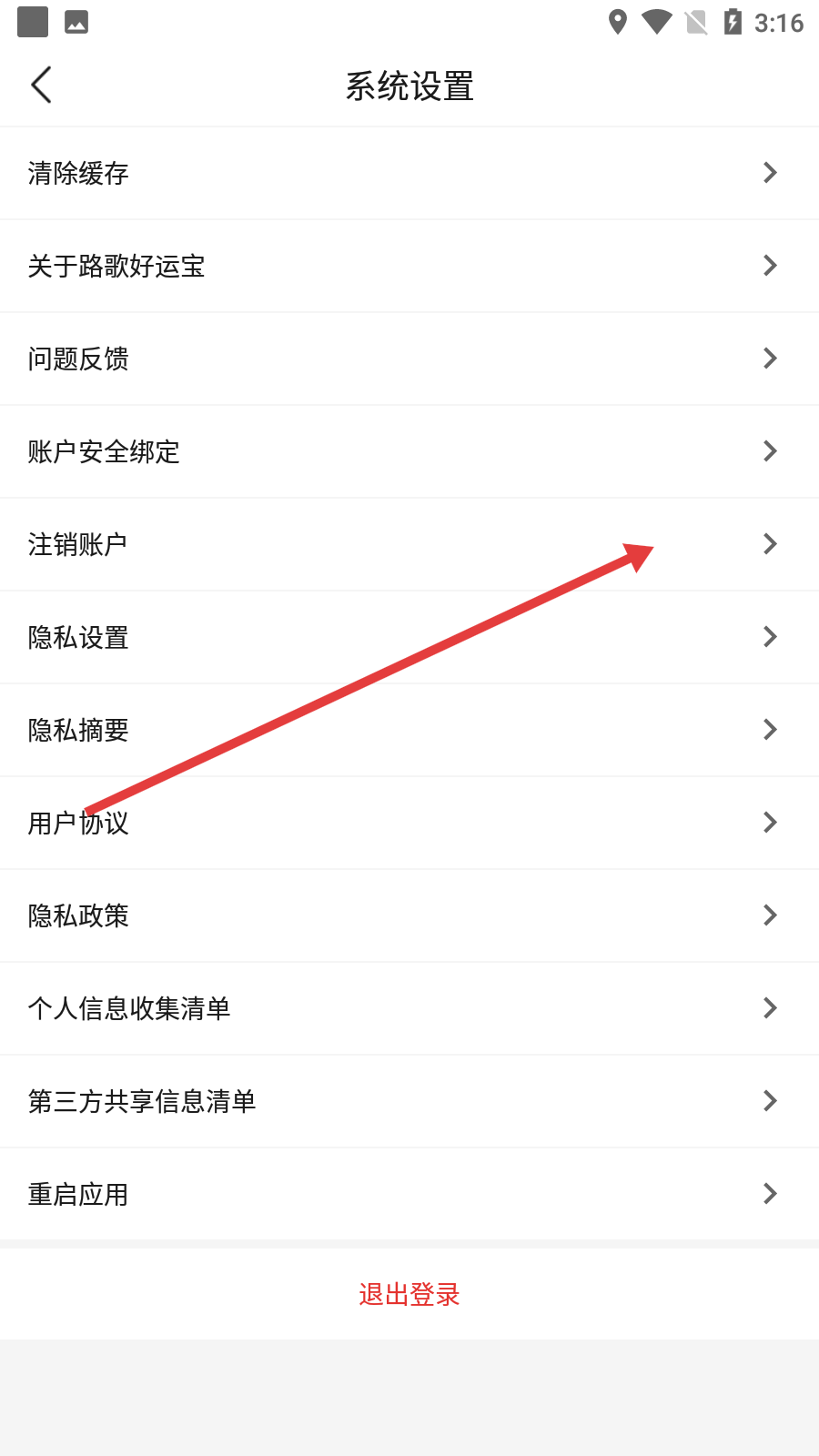The height and width of the screenshot is (1456, 819).
Task: Open 第三方共享信息清单 list
Action: pos(409,1101)
